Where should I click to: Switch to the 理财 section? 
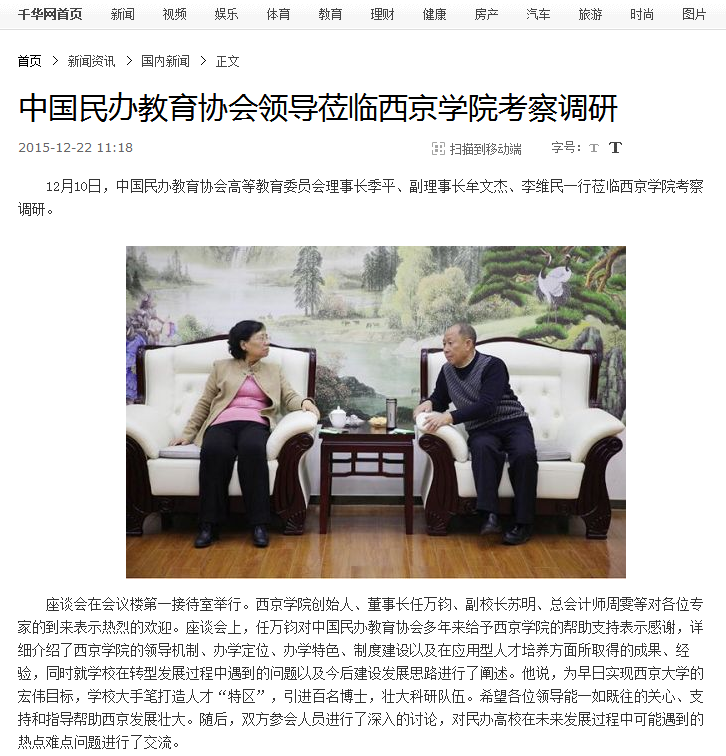click(382, 14)
